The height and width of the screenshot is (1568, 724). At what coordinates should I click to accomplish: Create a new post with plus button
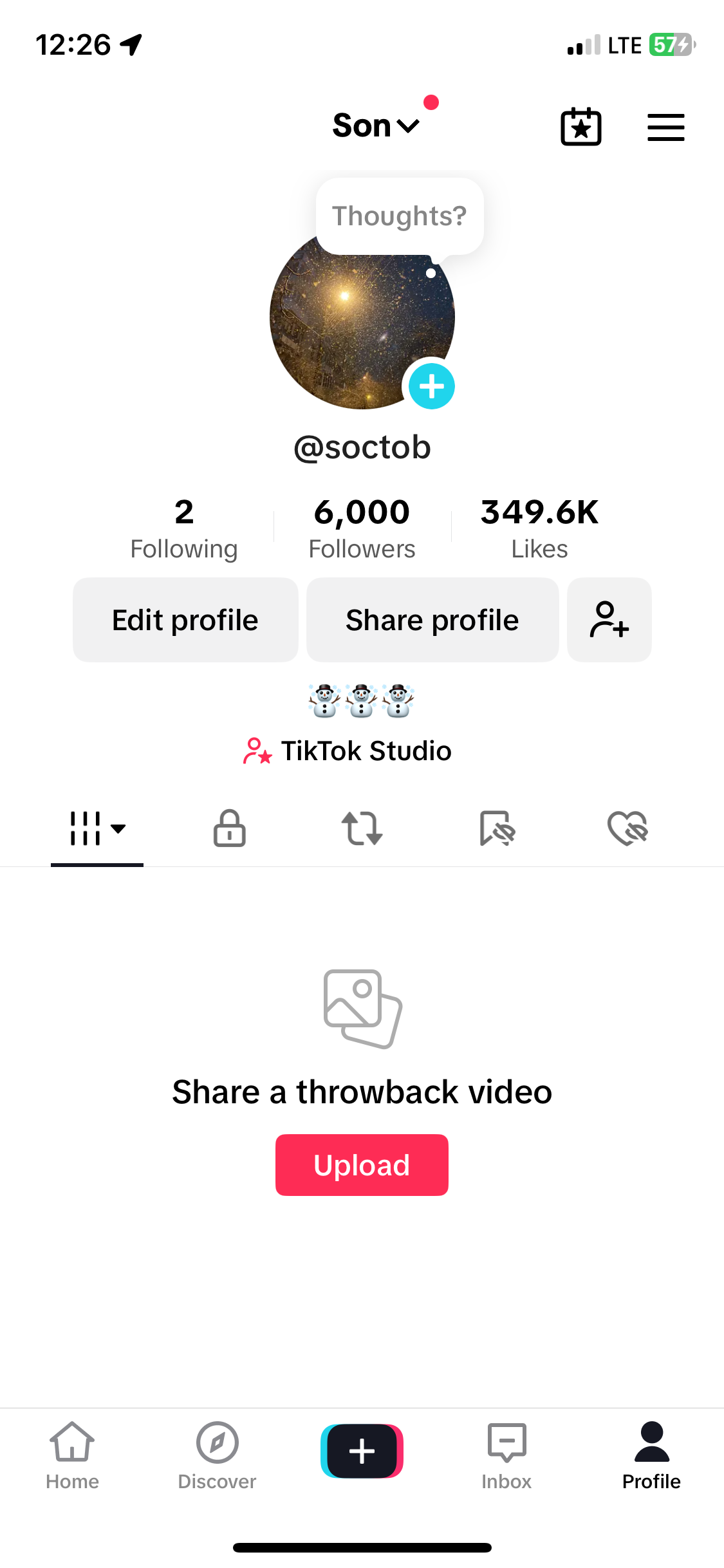click(x=362, y=1451)
